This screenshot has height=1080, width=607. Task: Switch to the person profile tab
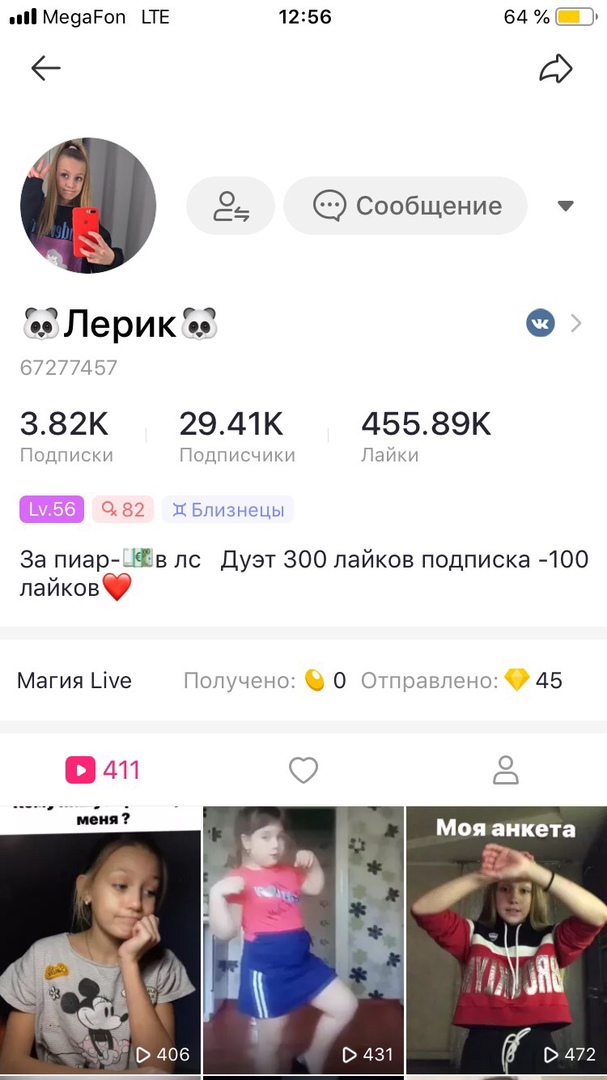(506, 769)
